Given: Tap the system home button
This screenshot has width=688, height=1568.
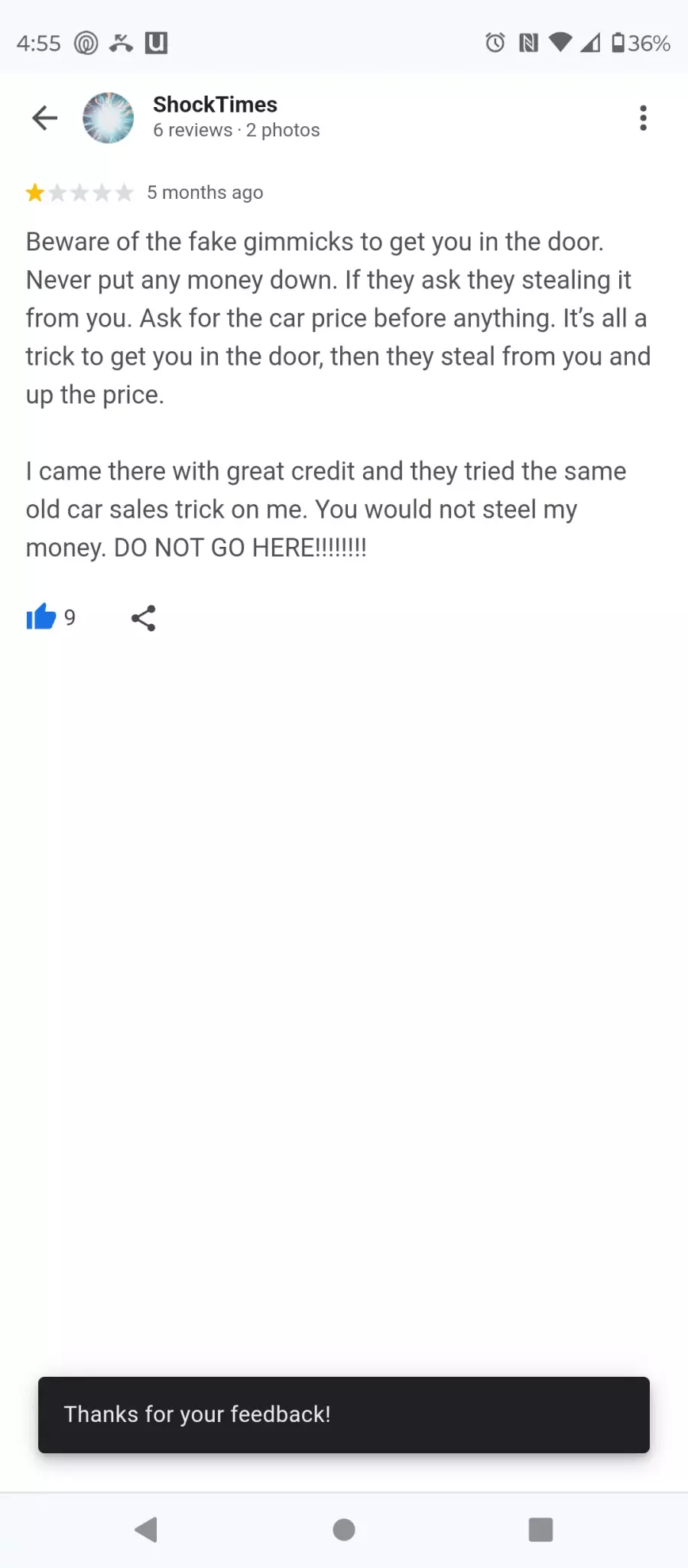Looking at the screenshot, I should tap(344, 1530).
